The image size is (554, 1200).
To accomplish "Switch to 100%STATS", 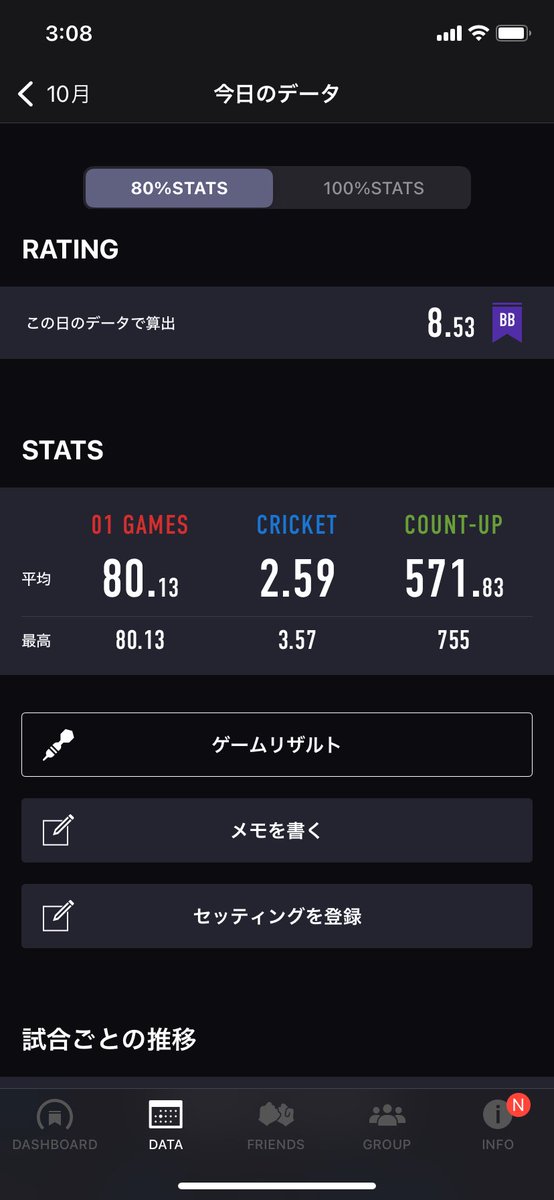I will coord(372,188).
